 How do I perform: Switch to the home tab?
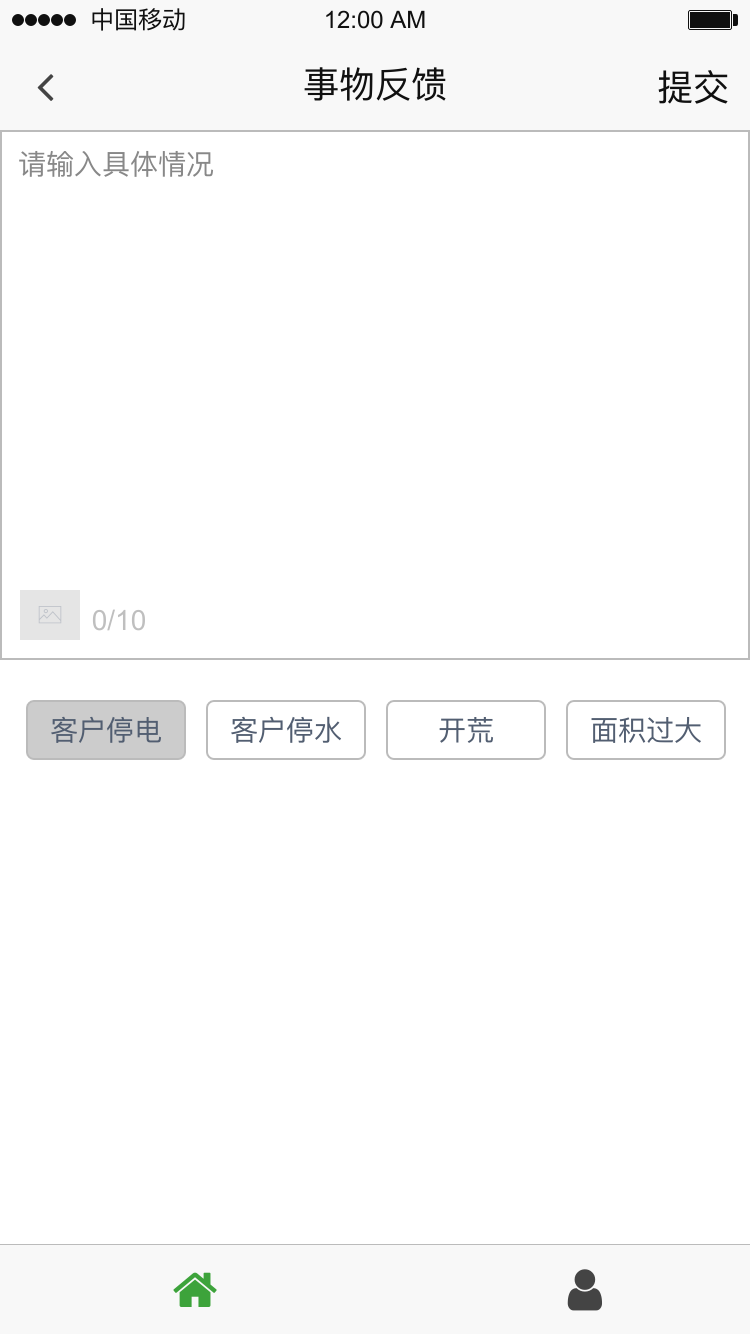coord(195,1289)
